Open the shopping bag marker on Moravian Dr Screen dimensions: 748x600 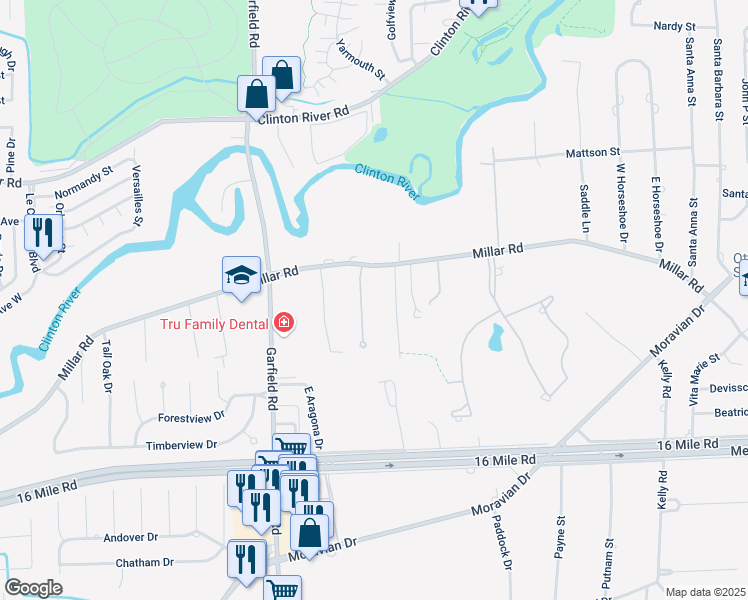[311, 532]
